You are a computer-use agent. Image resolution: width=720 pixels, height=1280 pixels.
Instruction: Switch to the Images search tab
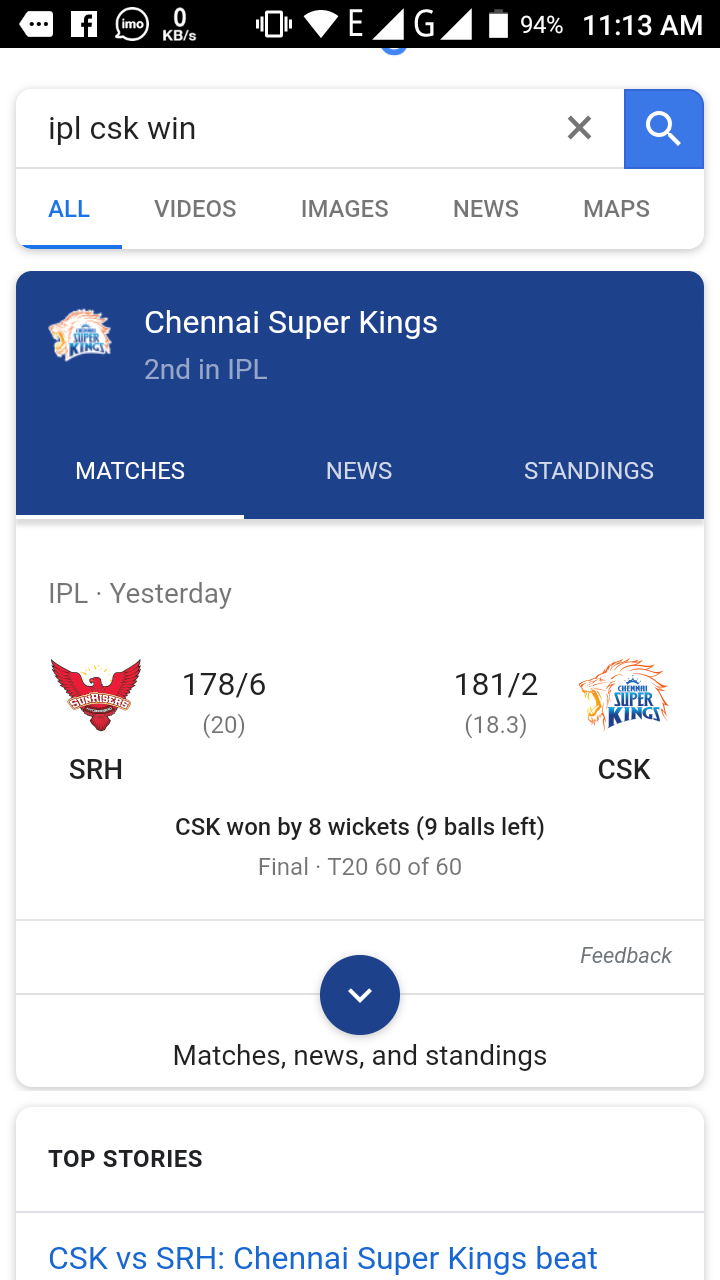click(344, 209)
